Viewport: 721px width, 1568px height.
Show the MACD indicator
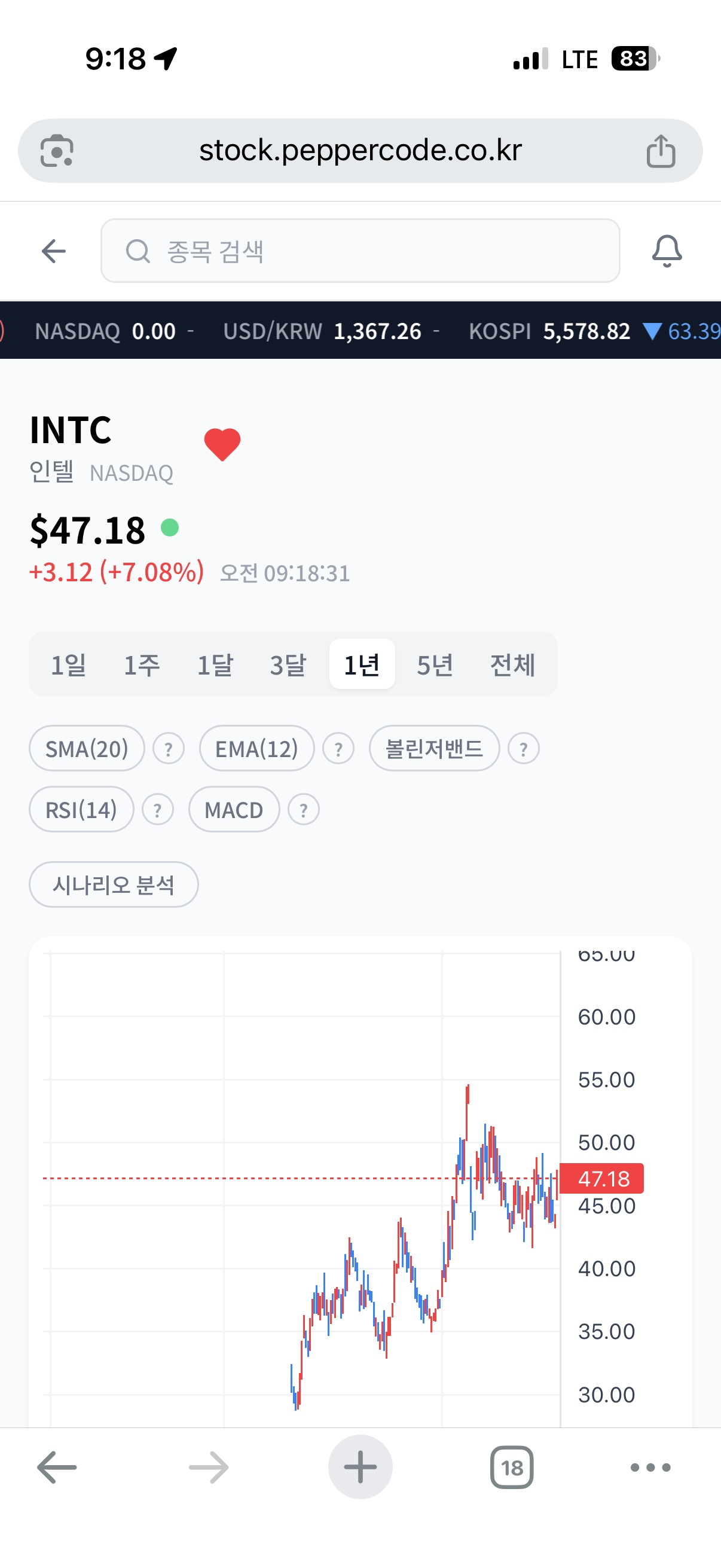point(234,810)
